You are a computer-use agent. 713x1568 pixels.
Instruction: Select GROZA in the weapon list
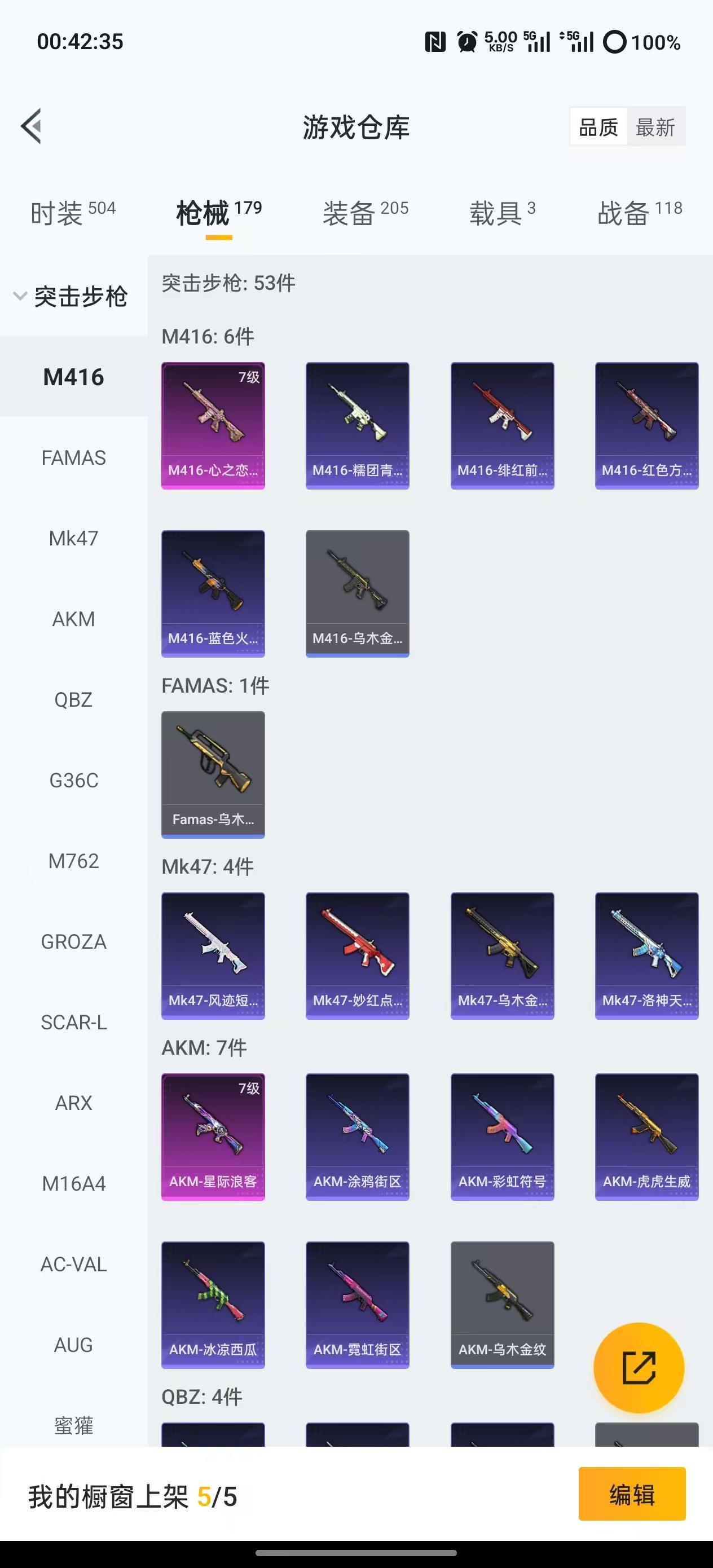pyautogui.click(x=74, y=942)
